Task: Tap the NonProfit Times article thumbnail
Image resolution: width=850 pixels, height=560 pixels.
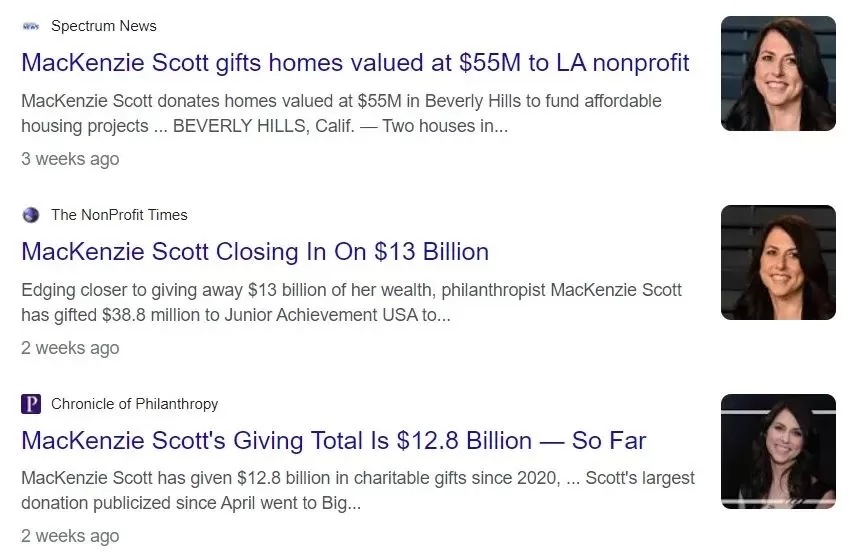Action: coord(778,262)
